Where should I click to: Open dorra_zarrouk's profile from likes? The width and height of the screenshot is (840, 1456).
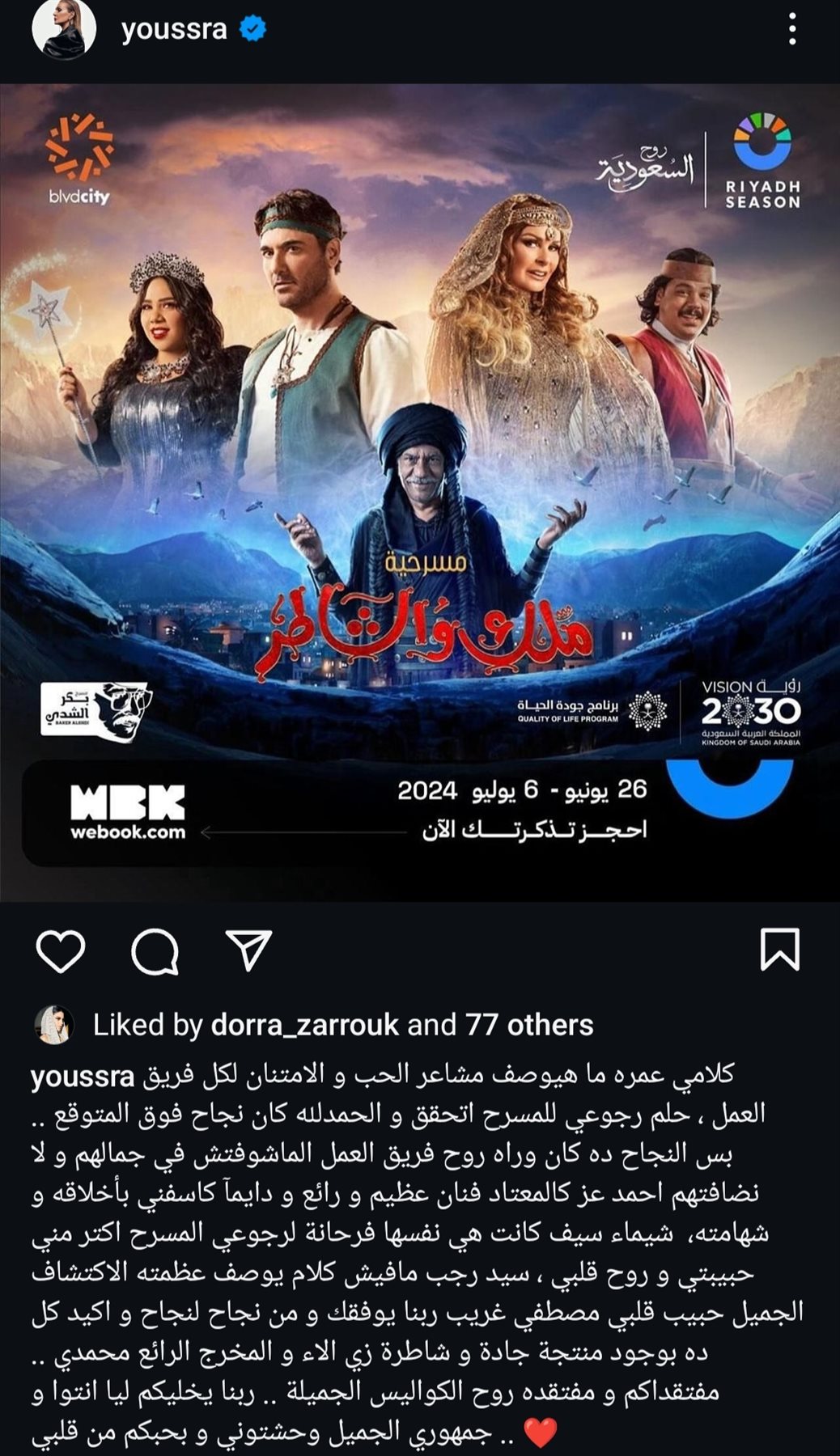coord(304,1025)
